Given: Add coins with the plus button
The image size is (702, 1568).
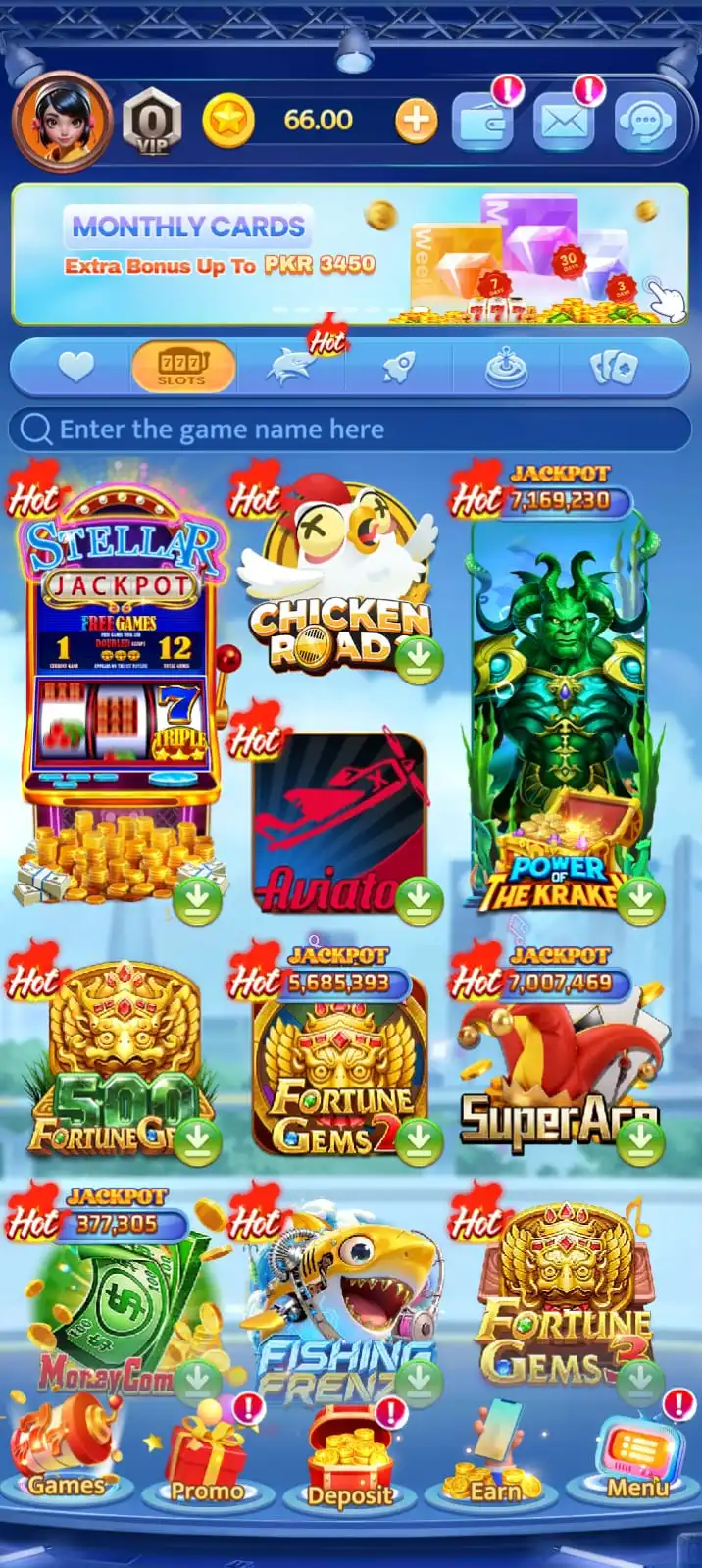Looking at the screenshot, I should pyautogui.click(x=416, y=121).
